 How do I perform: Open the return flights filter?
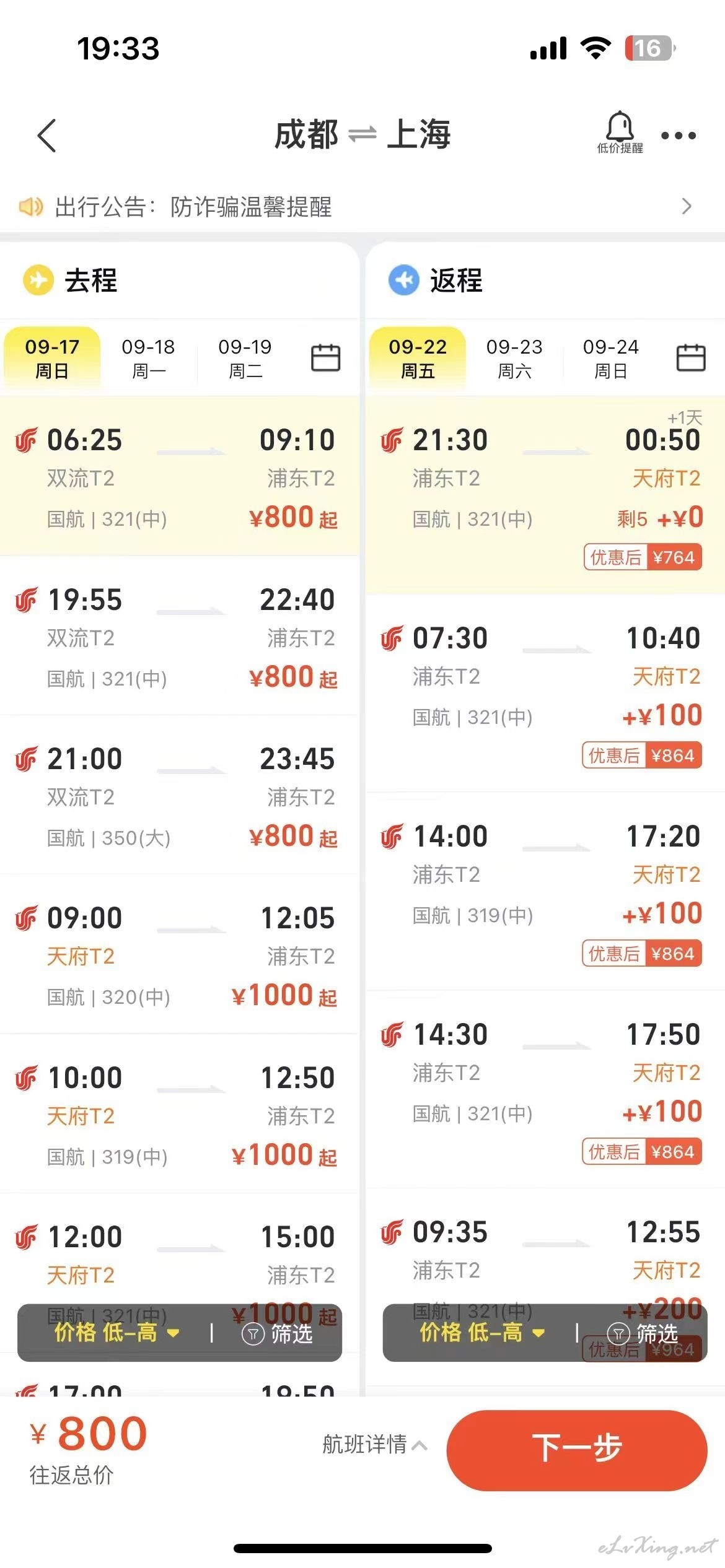coord(643,1333)
